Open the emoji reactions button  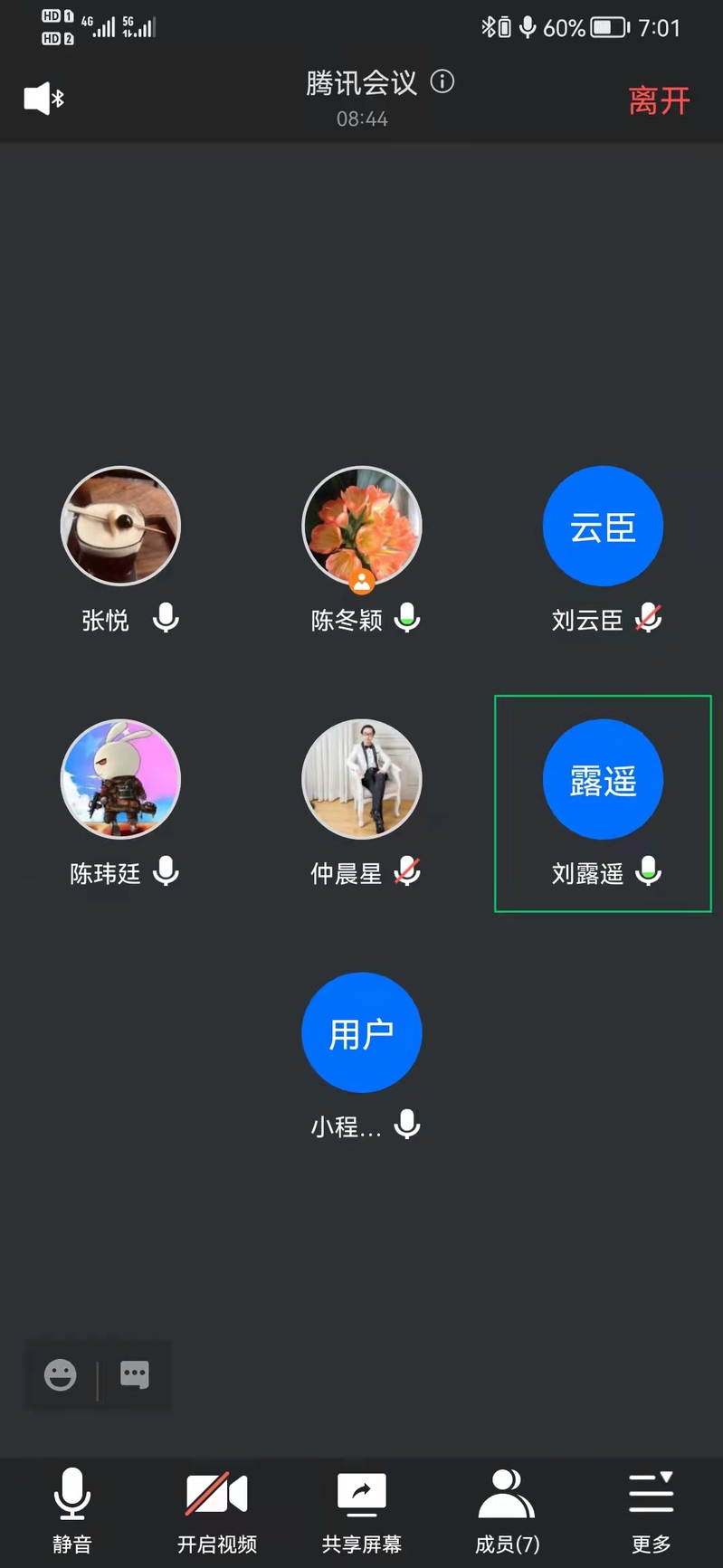[x=61, y=1374]
